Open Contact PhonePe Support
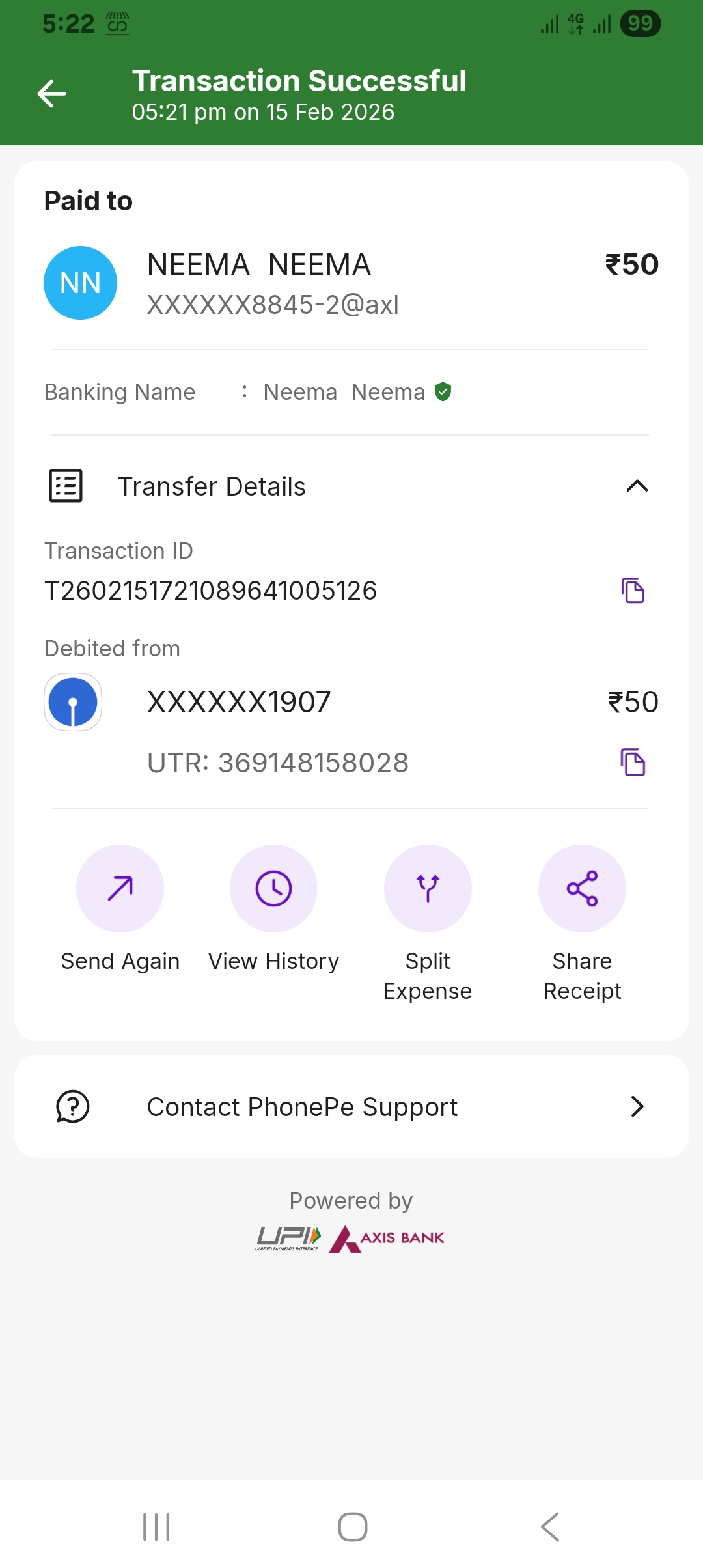 [x=351, y=1106]
